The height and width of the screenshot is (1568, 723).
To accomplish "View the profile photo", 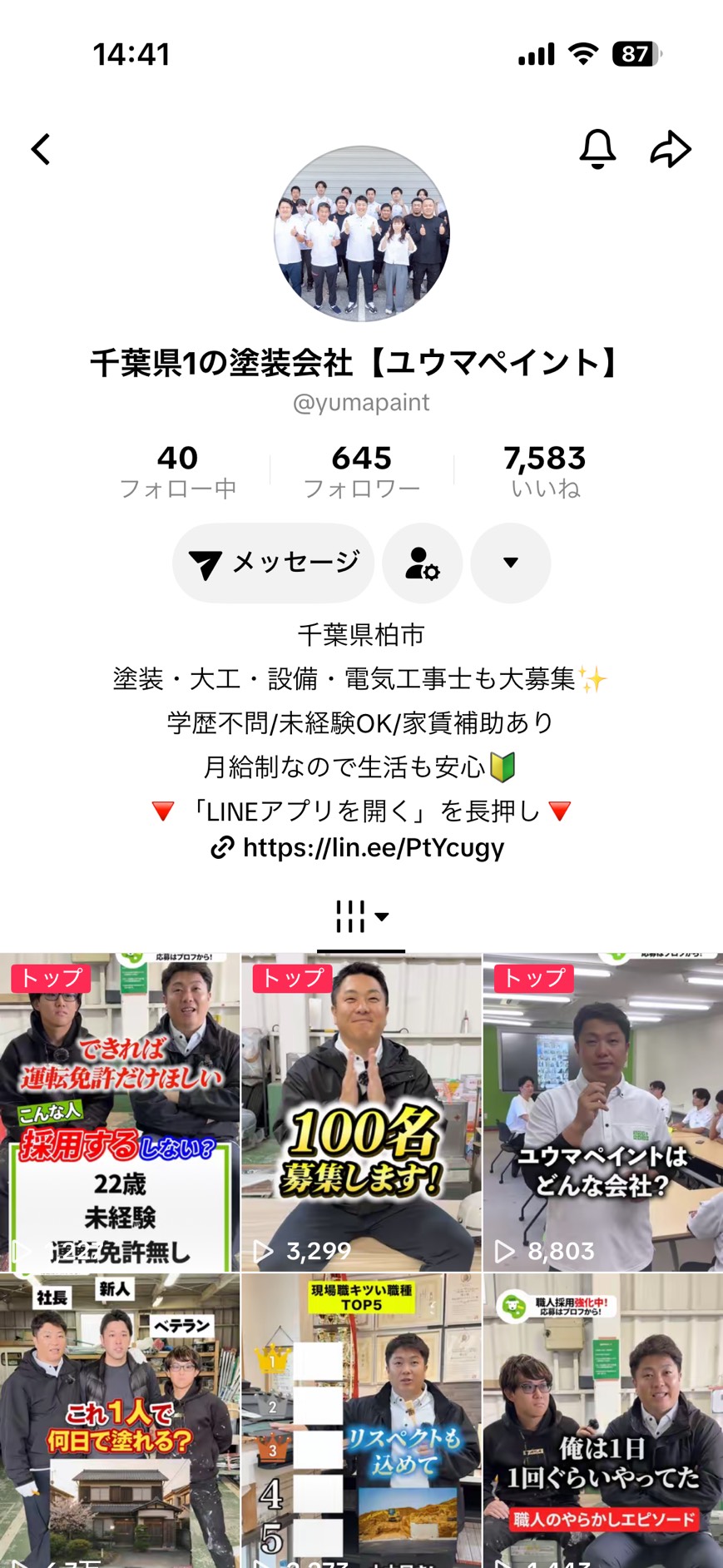I will click(x=362, y=235).
